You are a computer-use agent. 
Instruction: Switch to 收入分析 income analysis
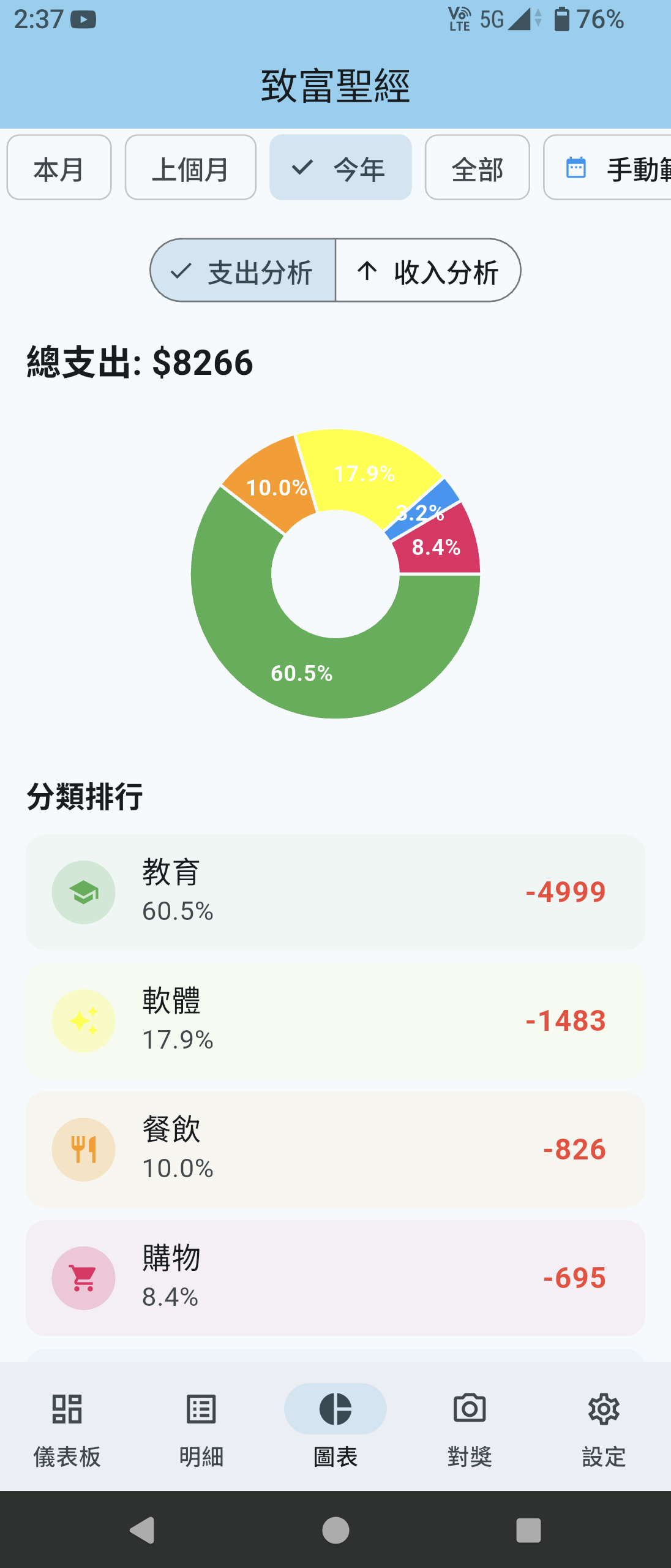point(429,270)
